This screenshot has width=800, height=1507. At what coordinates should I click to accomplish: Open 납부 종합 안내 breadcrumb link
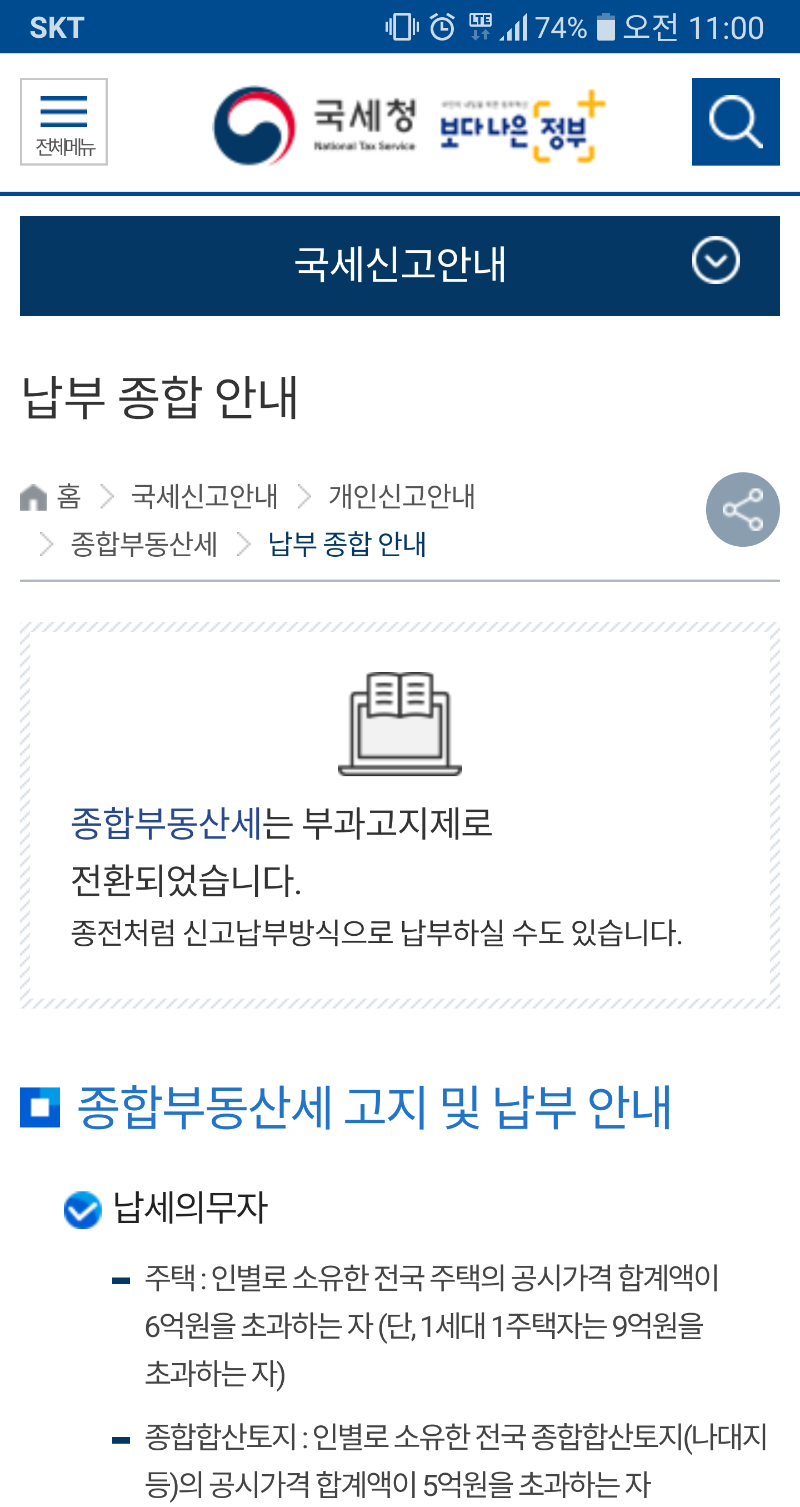pyautogui.click(x=348, y=544)
